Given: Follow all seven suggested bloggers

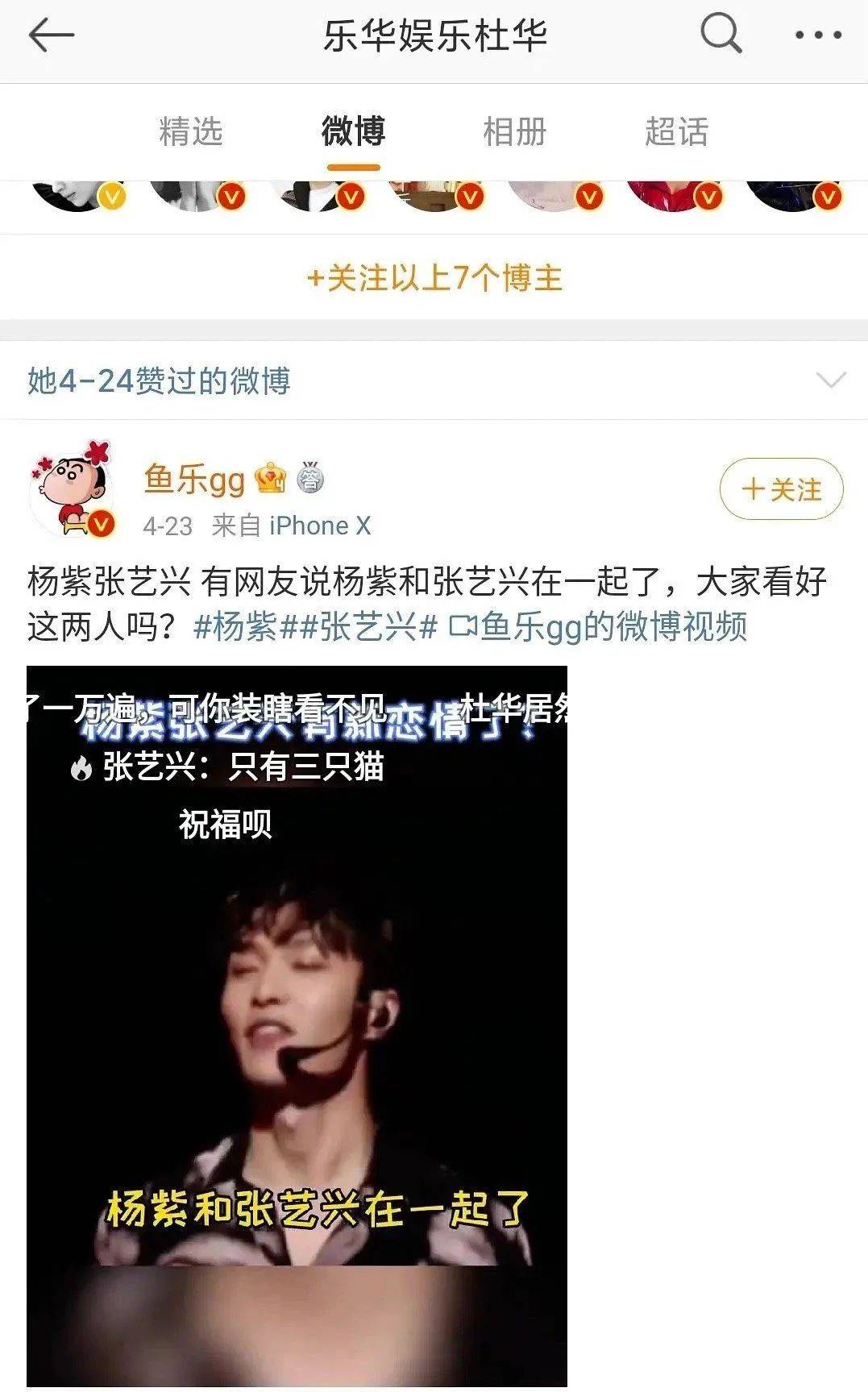Looking at the screenshot, I should coord(434,278).
